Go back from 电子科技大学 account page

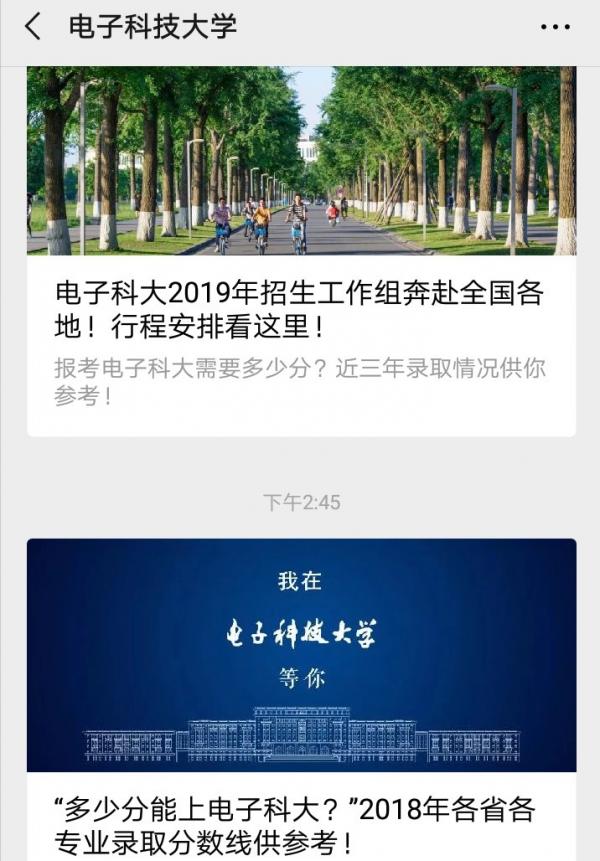[33, 27]
